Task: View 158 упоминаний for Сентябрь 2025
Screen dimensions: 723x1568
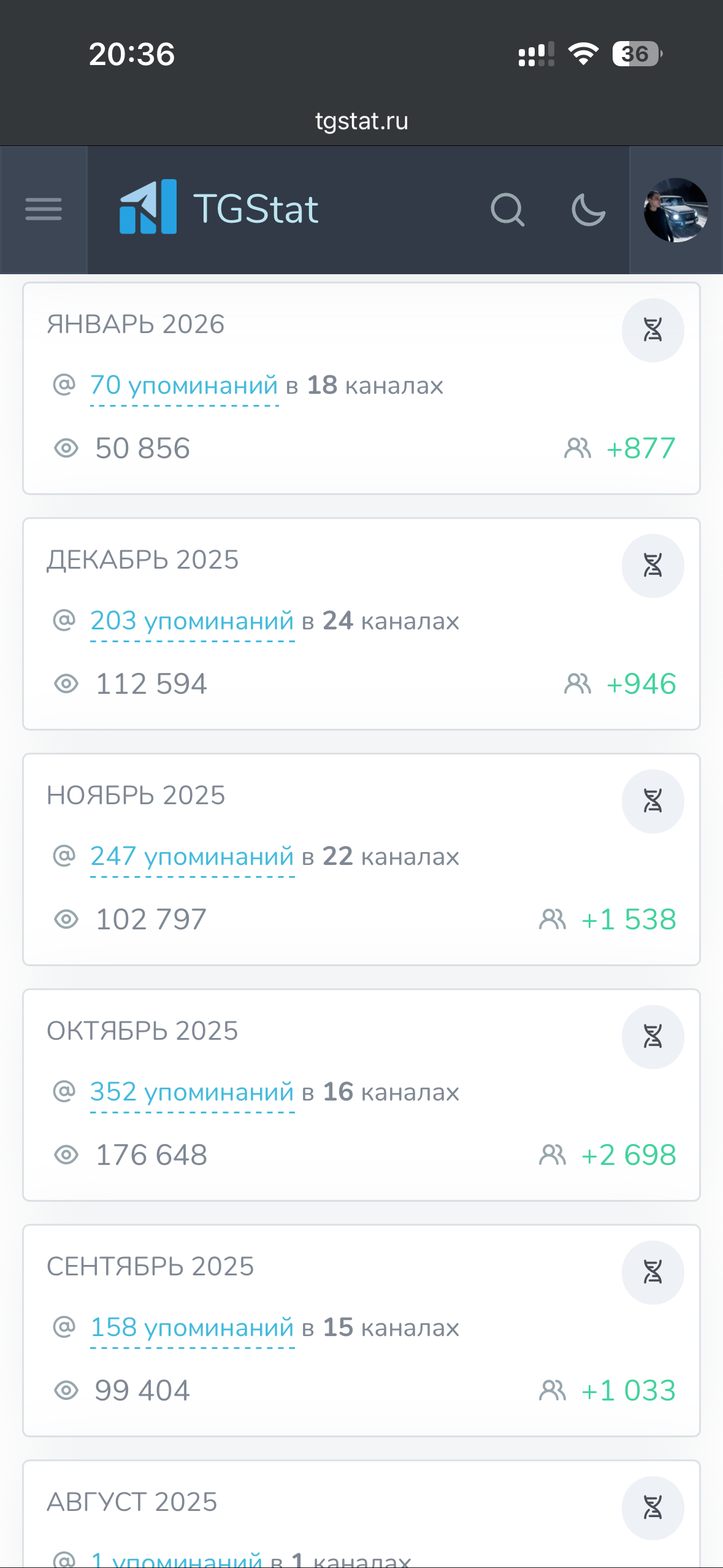Action: pyautogui.click(x=192, y=1328)
